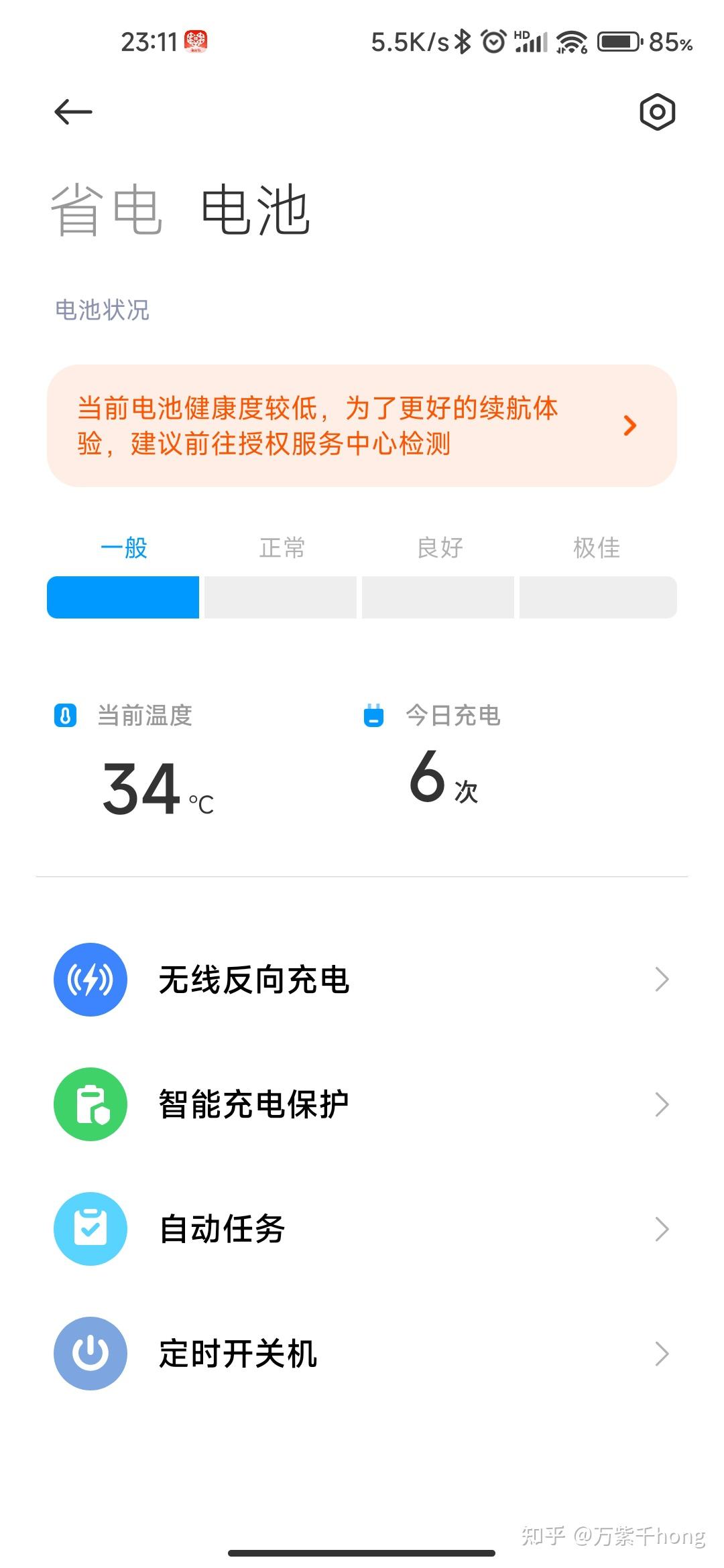This screenshot has height=1568, width=724.
Task: Open the low battery health warning banner
Action: [362, 426]
